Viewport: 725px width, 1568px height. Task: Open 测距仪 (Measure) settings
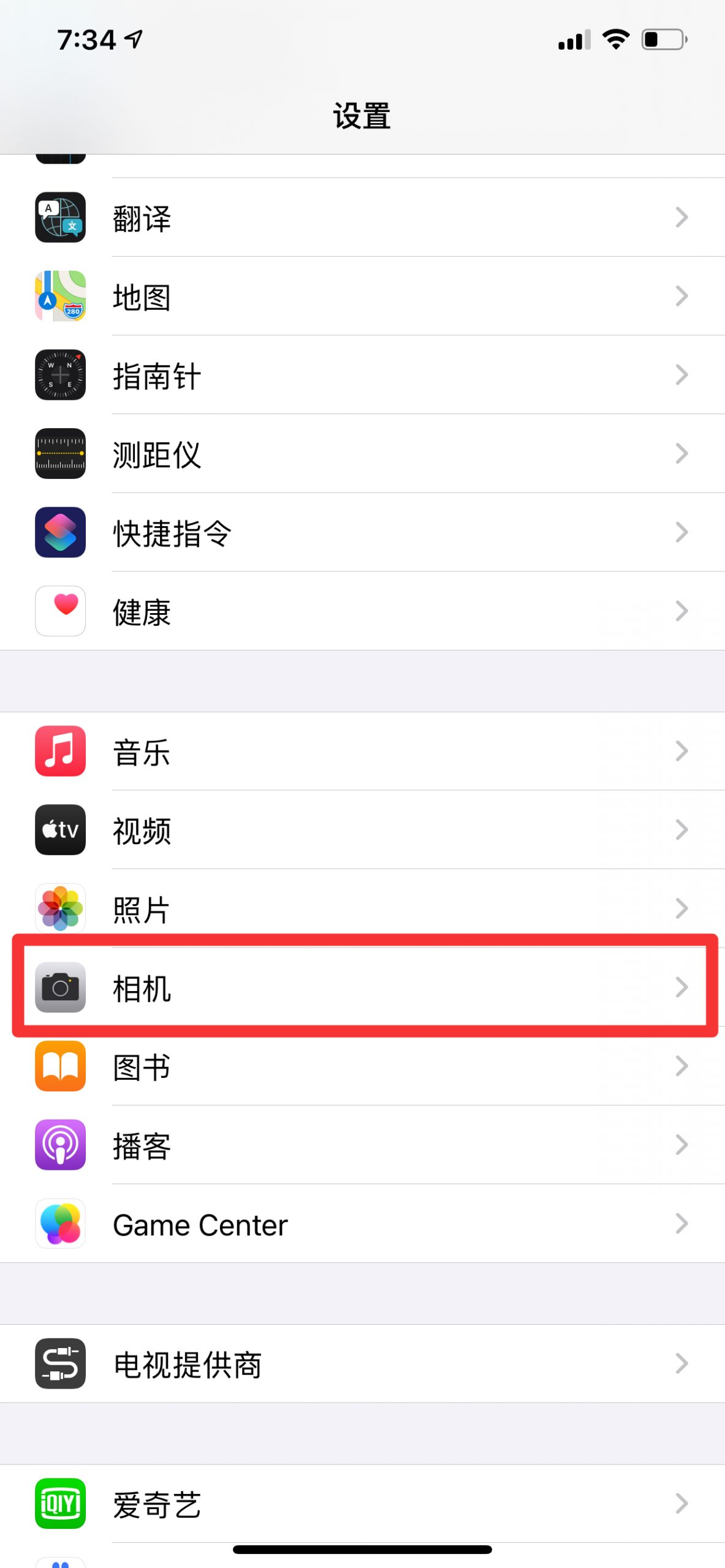(362, 454)
